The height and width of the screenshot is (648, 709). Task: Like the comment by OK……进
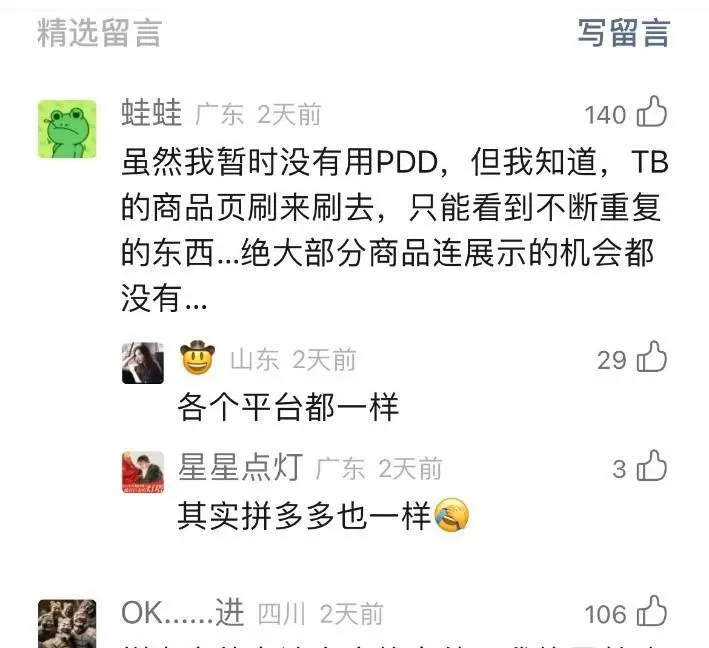coord(653,611)
